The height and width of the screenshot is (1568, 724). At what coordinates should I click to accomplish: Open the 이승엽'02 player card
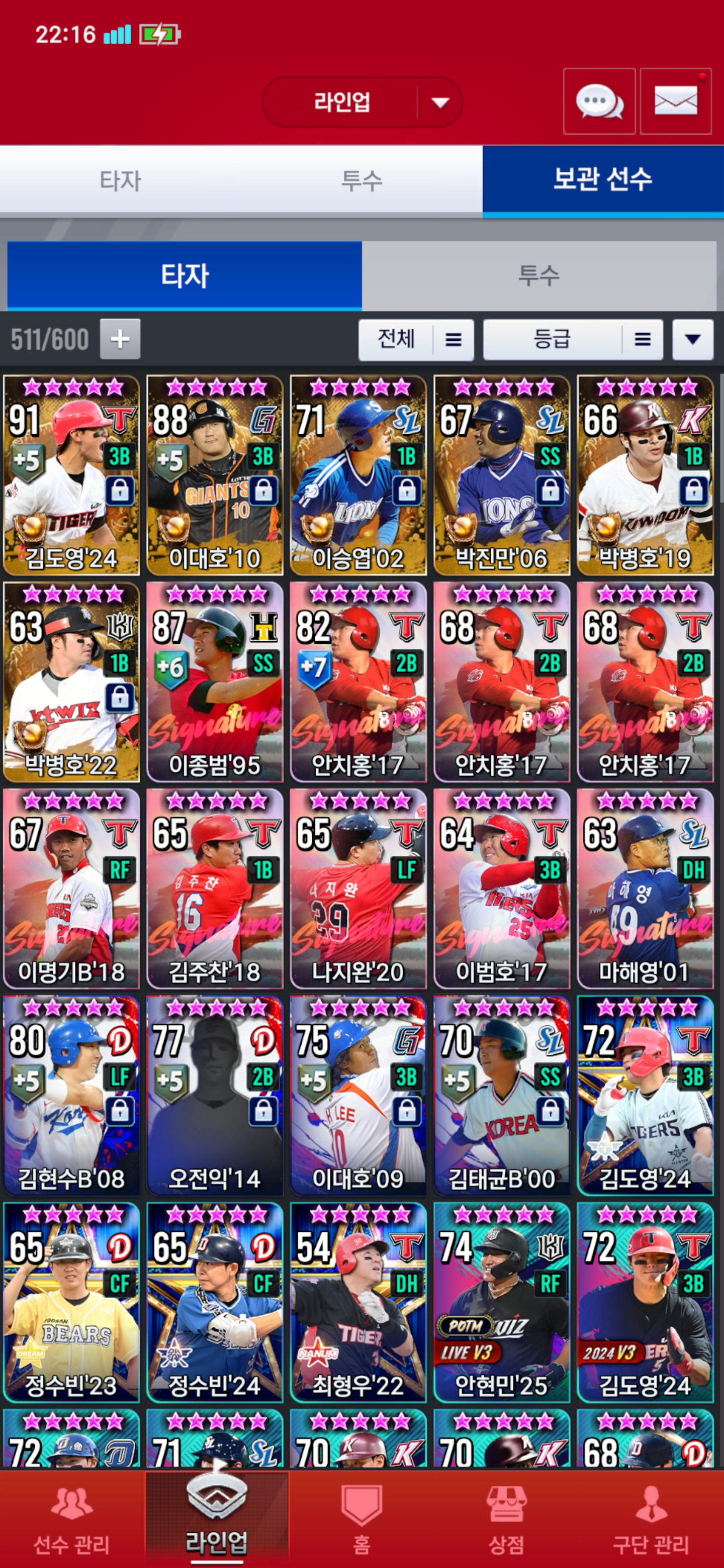tap(358, 475)
